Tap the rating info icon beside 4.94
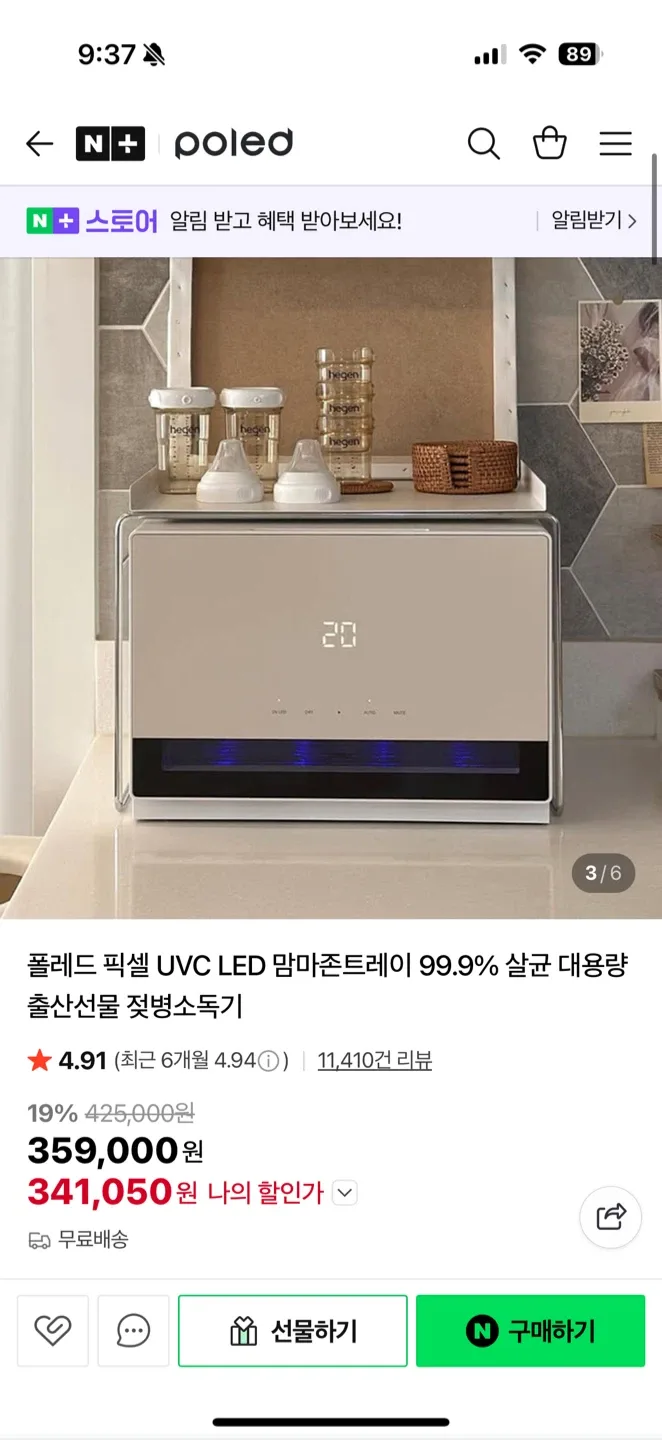The image size is (662, 1440). pos(268,1061)
